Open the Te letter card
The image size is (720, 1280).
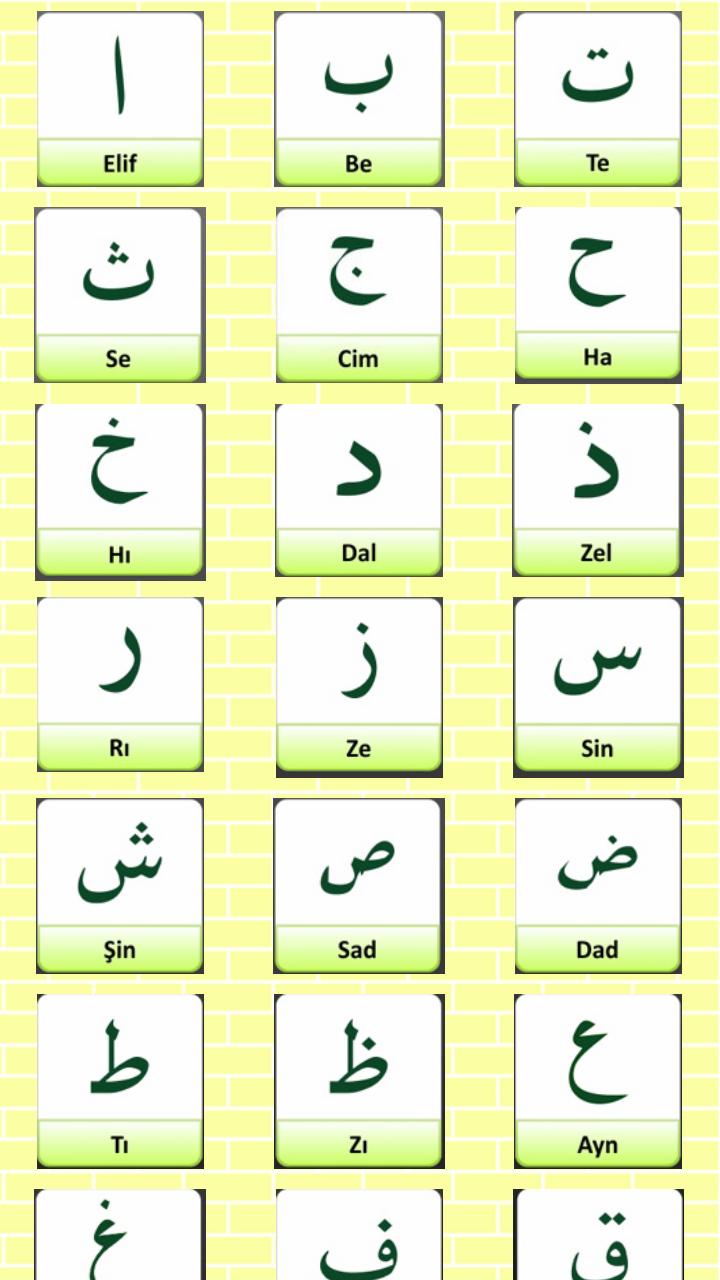(598, 100)
